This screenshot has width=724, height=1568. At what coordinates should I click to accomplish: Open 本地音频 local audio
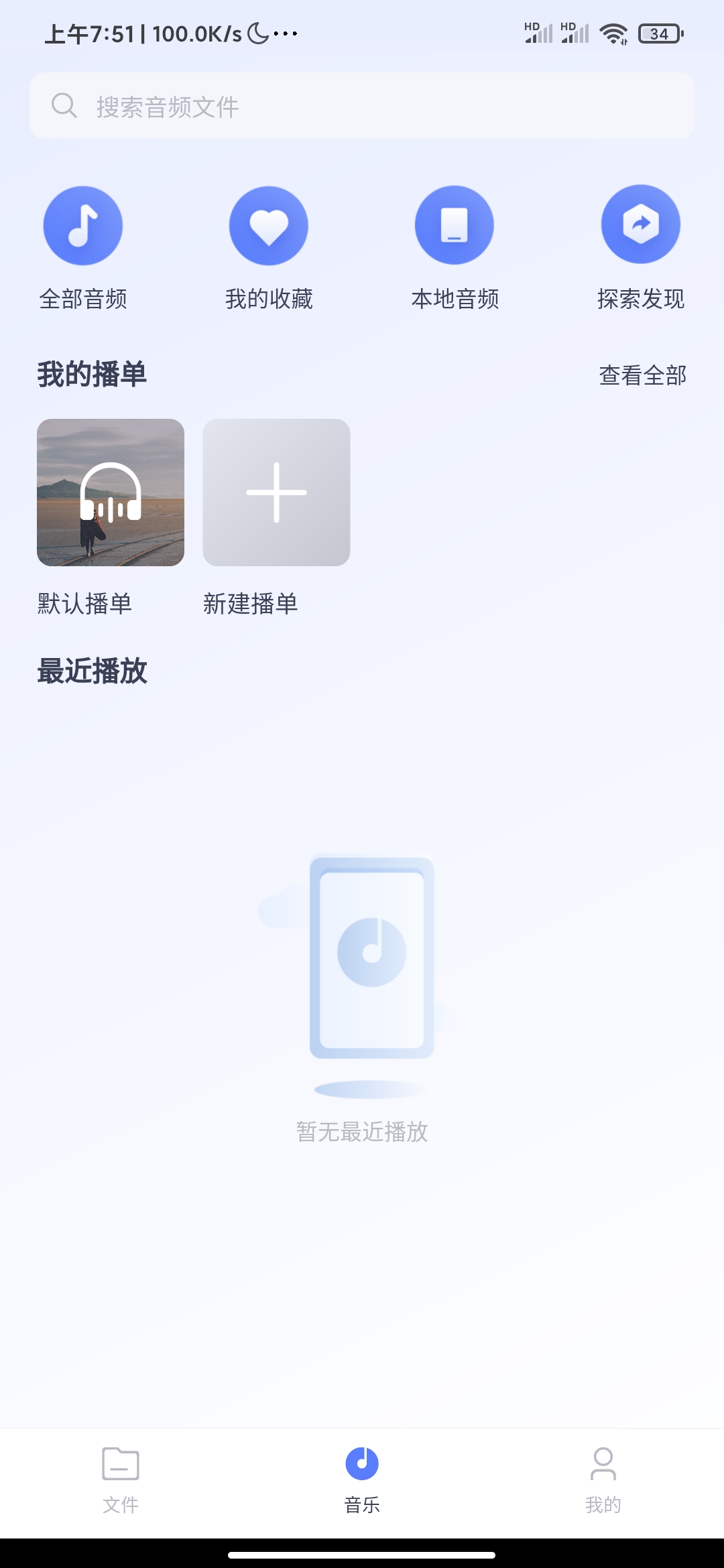pos(455,226)
